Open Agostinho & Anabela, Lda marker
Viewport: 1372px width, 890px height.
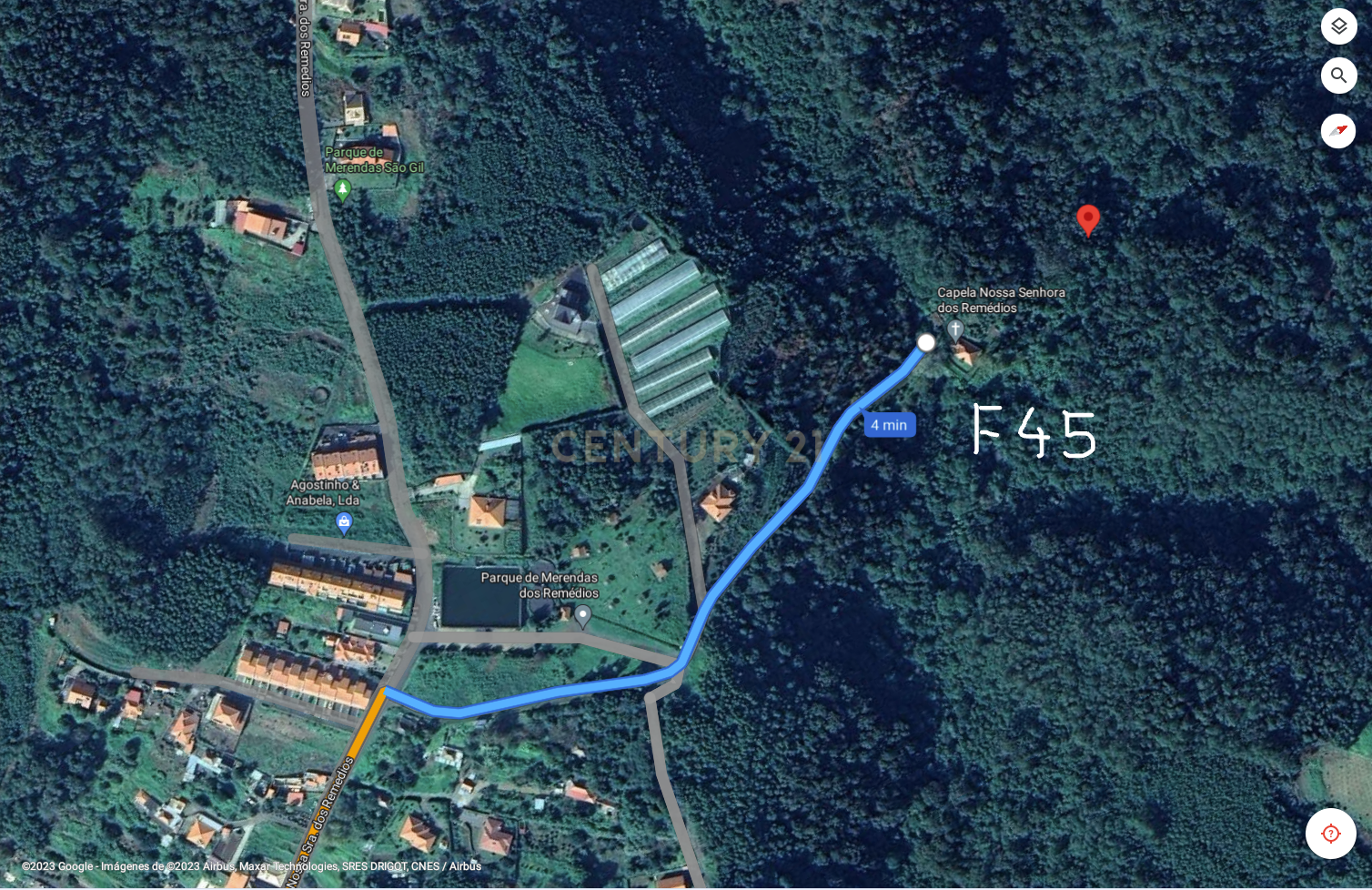click(x=344, y=521)
